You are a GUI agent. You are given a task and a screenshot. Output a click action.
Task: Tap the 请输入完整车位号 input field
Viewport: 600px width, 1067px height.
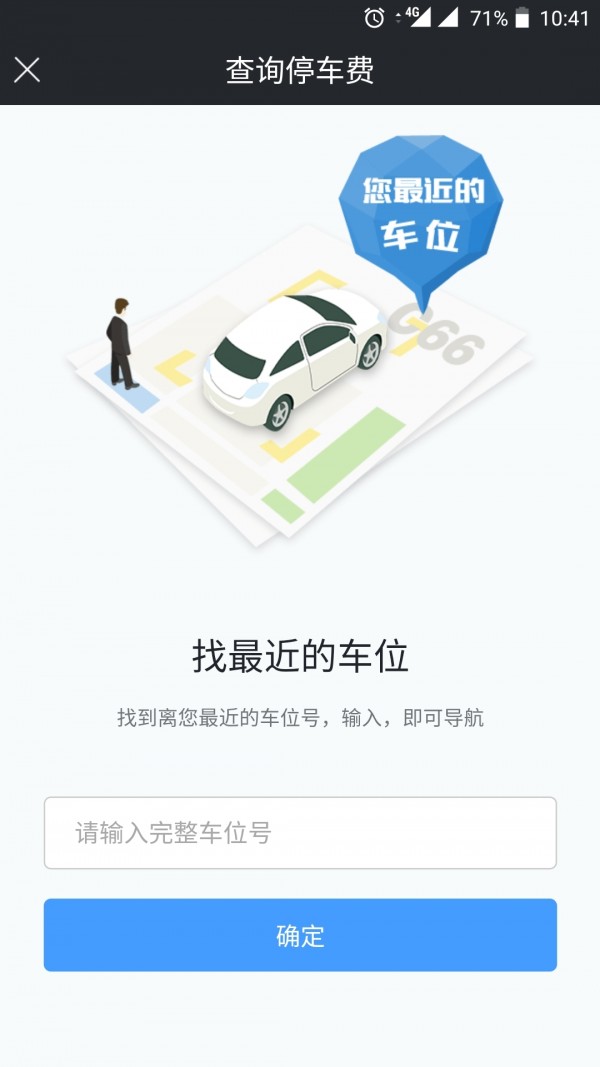pyautogui.click(x=300, y=833)
